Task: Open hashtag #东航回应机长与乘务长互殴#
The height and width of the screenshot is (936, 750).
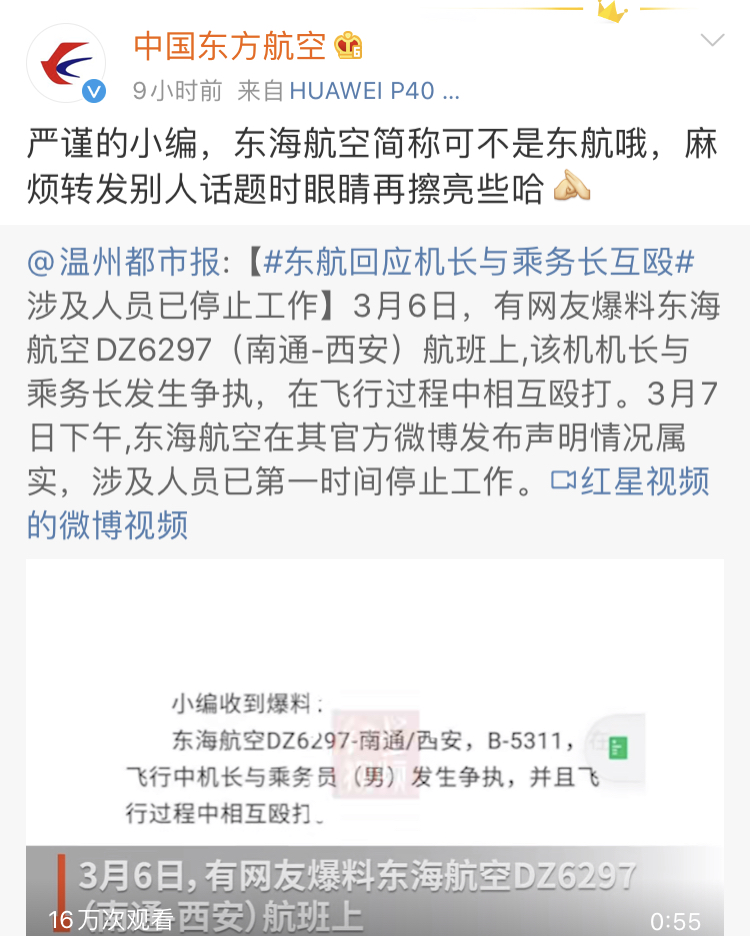Action: coord(479,263)
